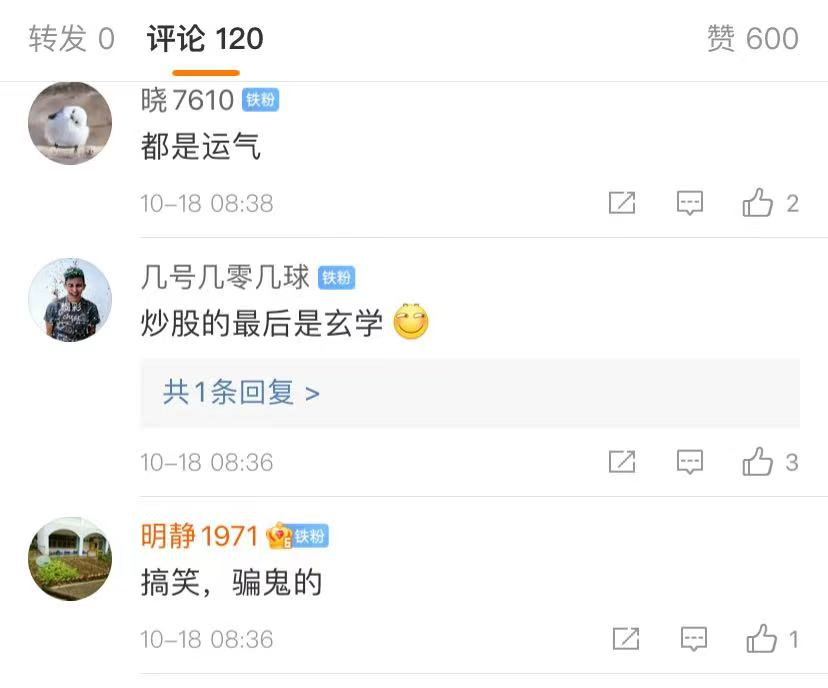This screenshot has height=688, width=828.
Task: Open the 赞 600 likes tab
Action: 752,39
